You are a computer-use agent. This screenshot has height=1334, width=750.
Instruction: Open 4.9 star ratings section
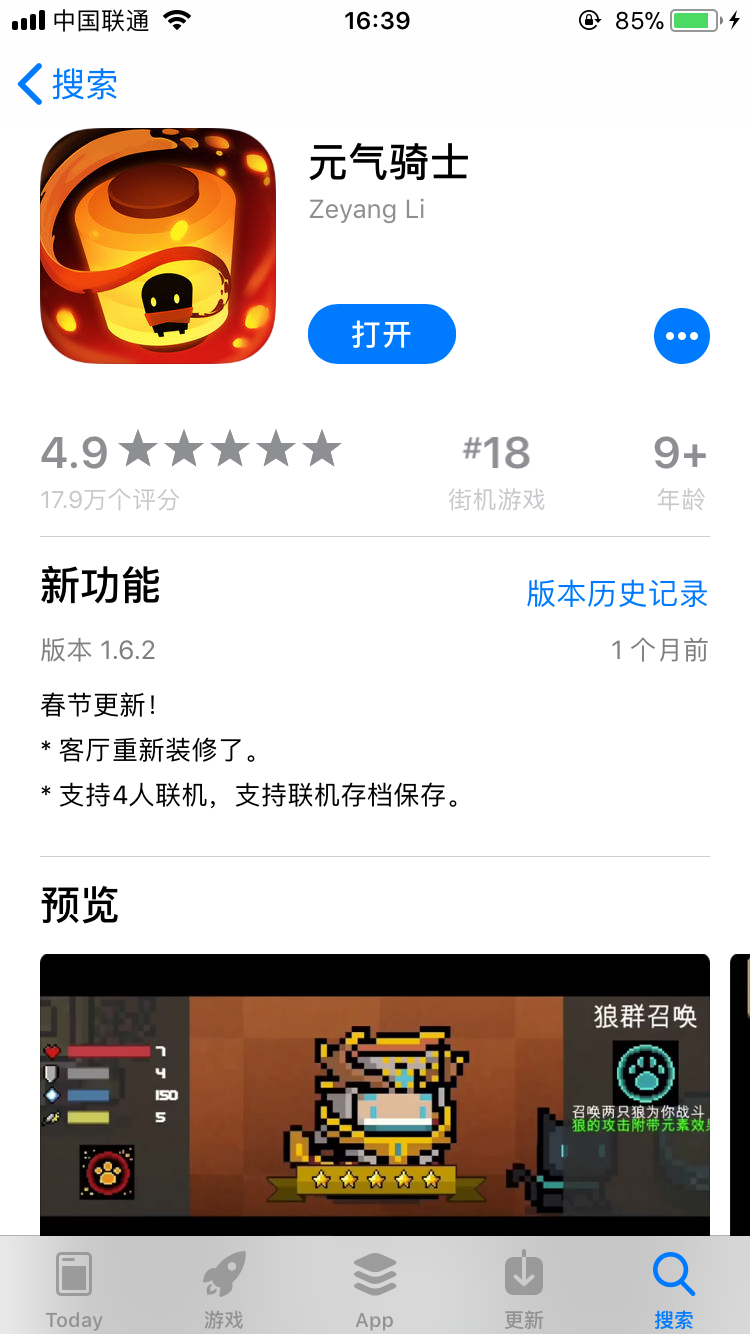(x=190, y=468)
